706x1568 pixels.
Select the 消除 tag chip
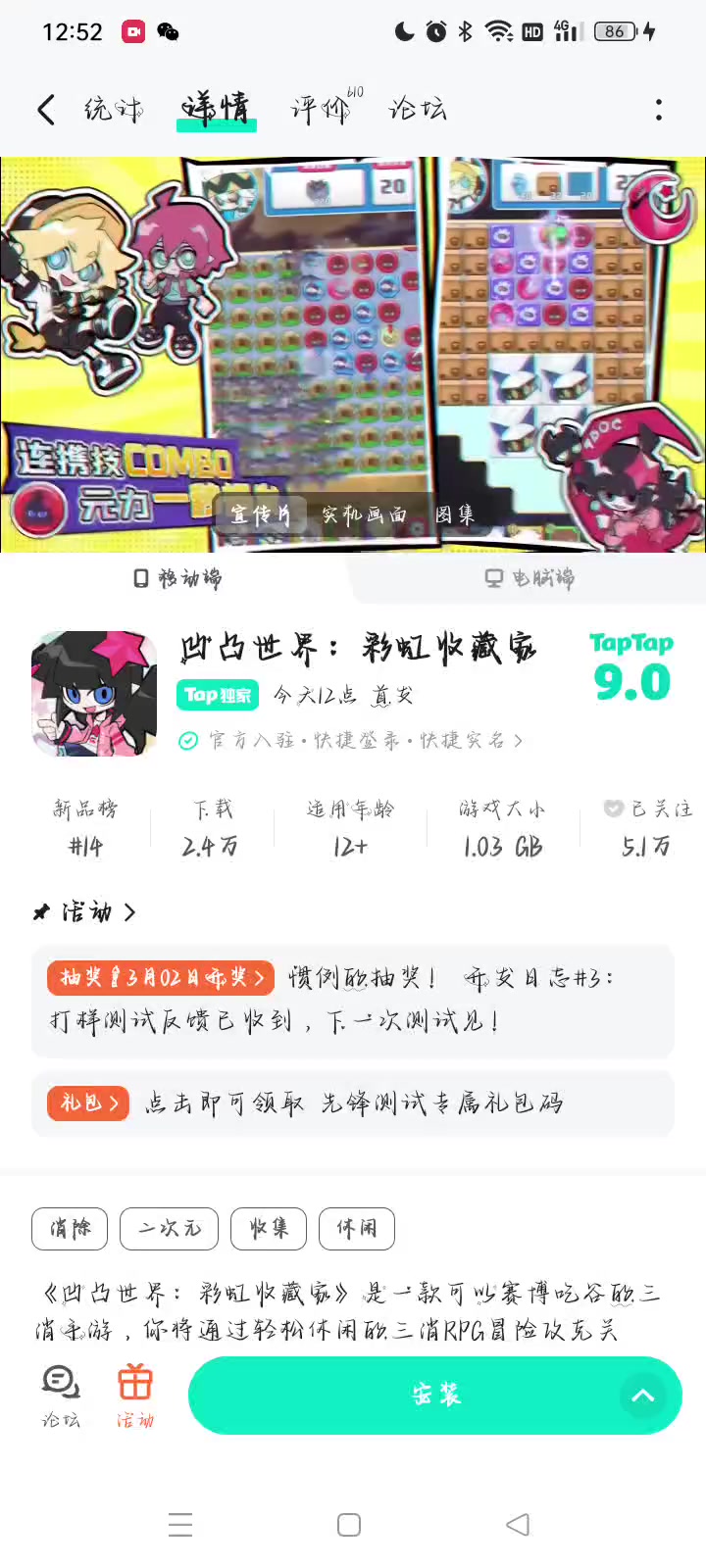coord(70,1228)
